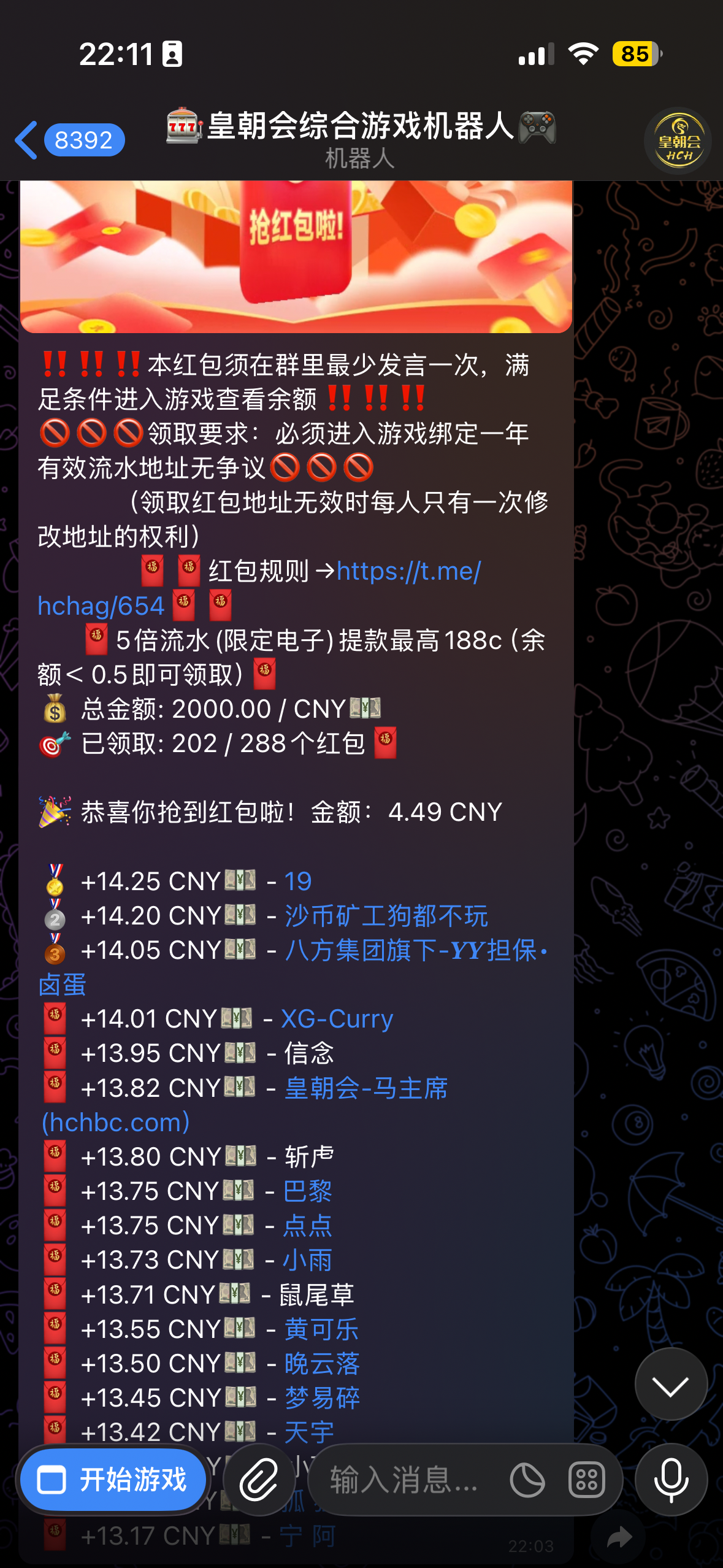This screenshot has width=723, height=1568.
Task: View the profile of 黄可乐
Action: pyautogui.click(x=321, y=1329)
